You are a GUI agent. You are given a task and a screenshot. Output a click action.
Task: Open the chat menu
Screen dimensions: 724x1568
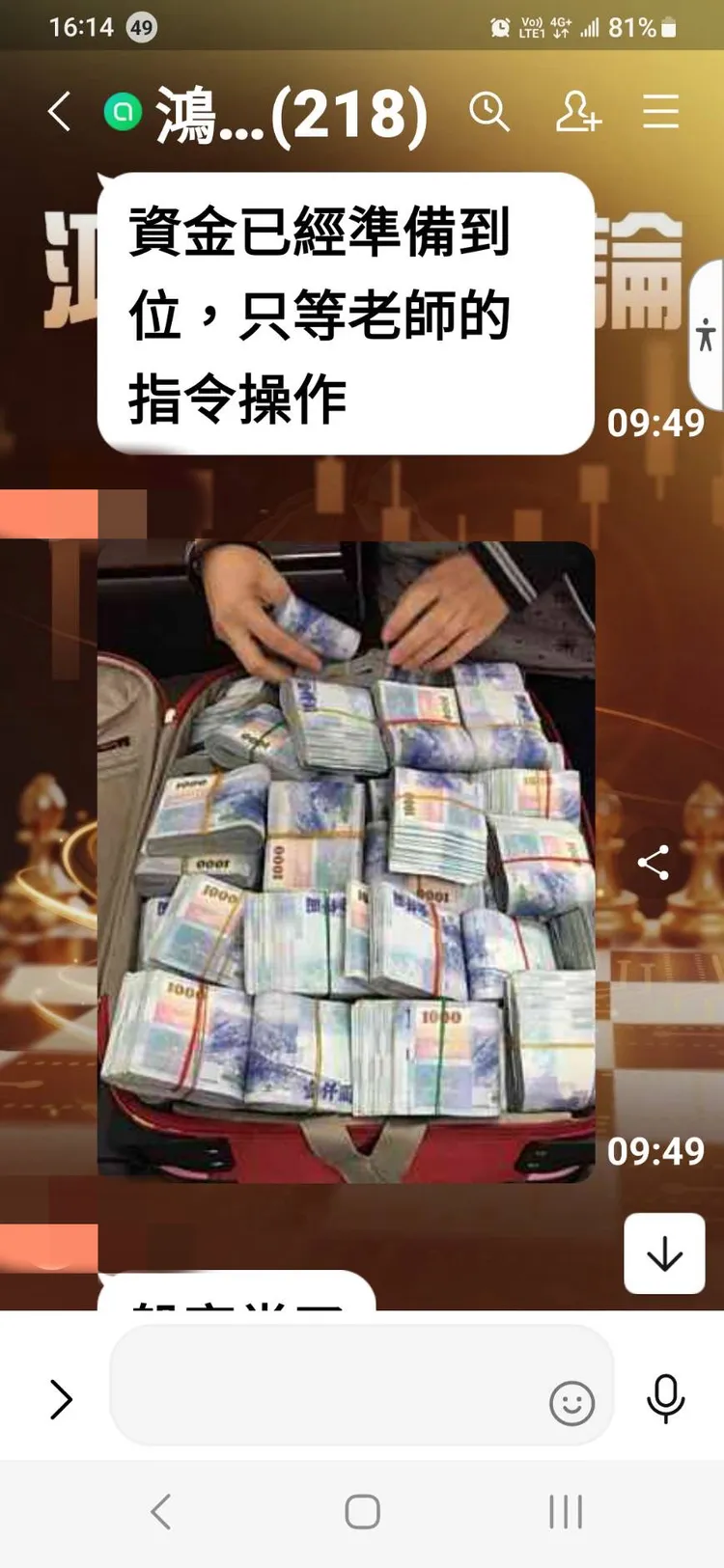pyautogui.click(x=661, y=112)
